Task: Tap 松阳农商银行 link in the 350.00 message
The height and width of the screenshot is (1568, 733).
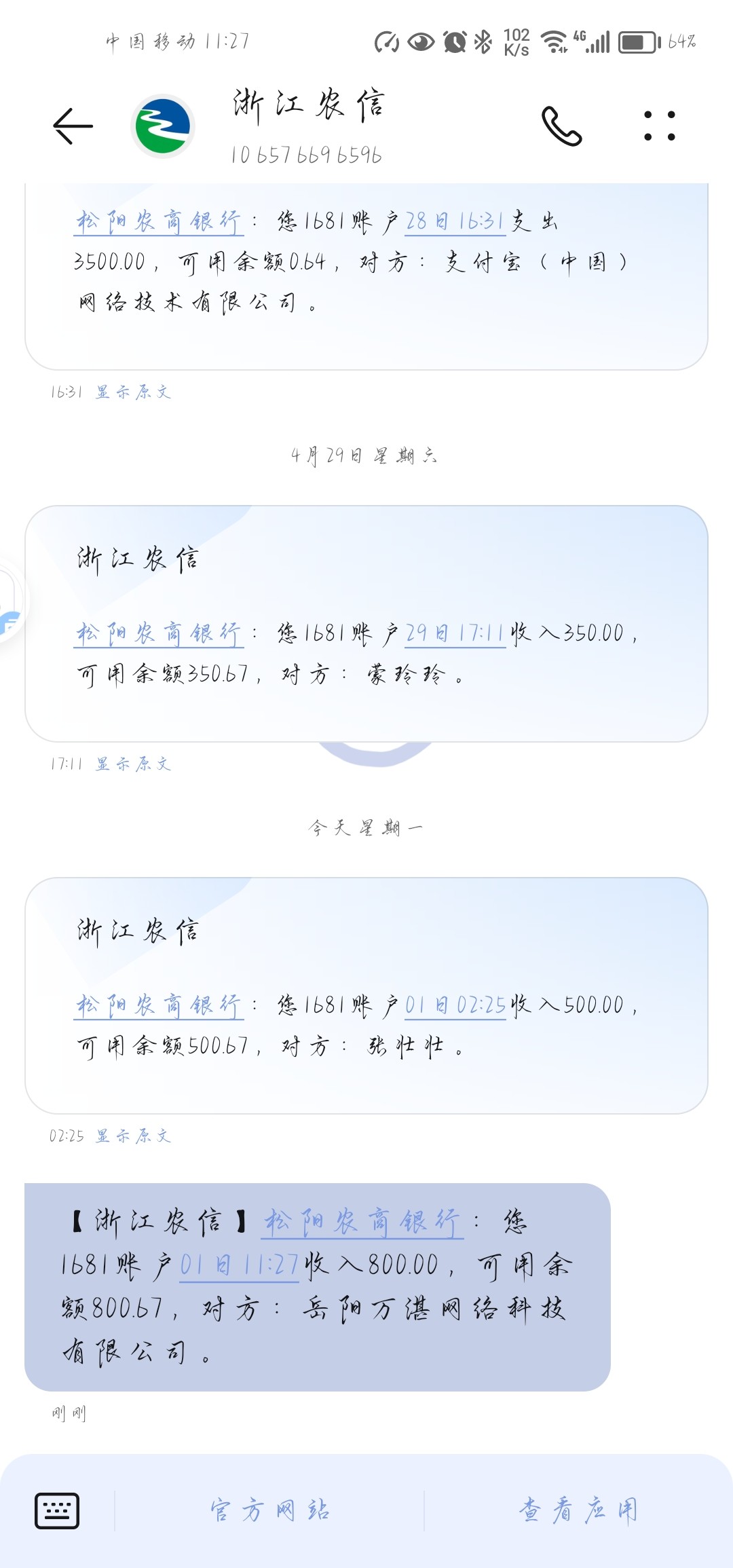Action: pyautogui.click(x=159, y=634)
